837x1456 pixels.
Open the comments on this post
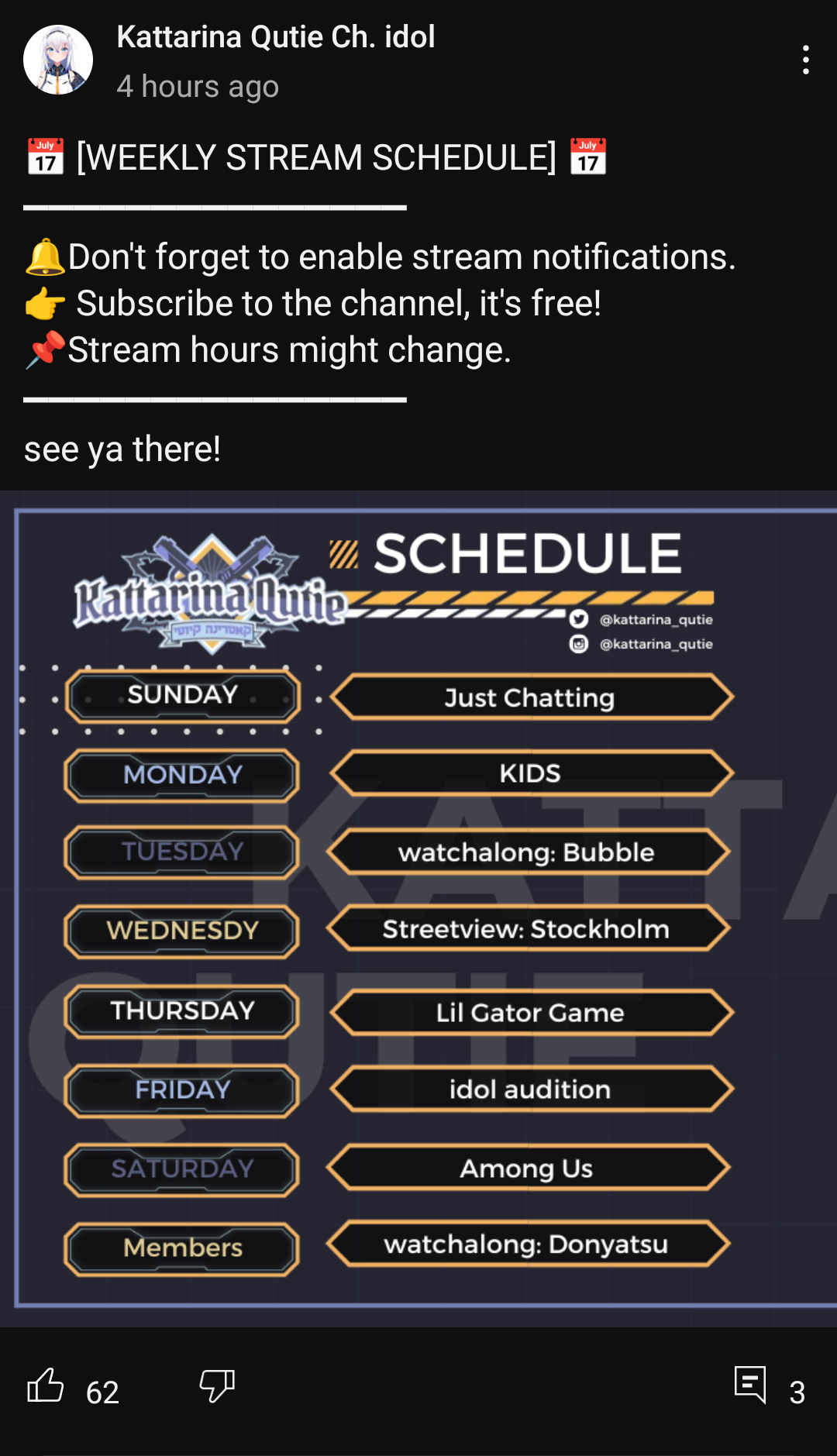pos(750,1385)
